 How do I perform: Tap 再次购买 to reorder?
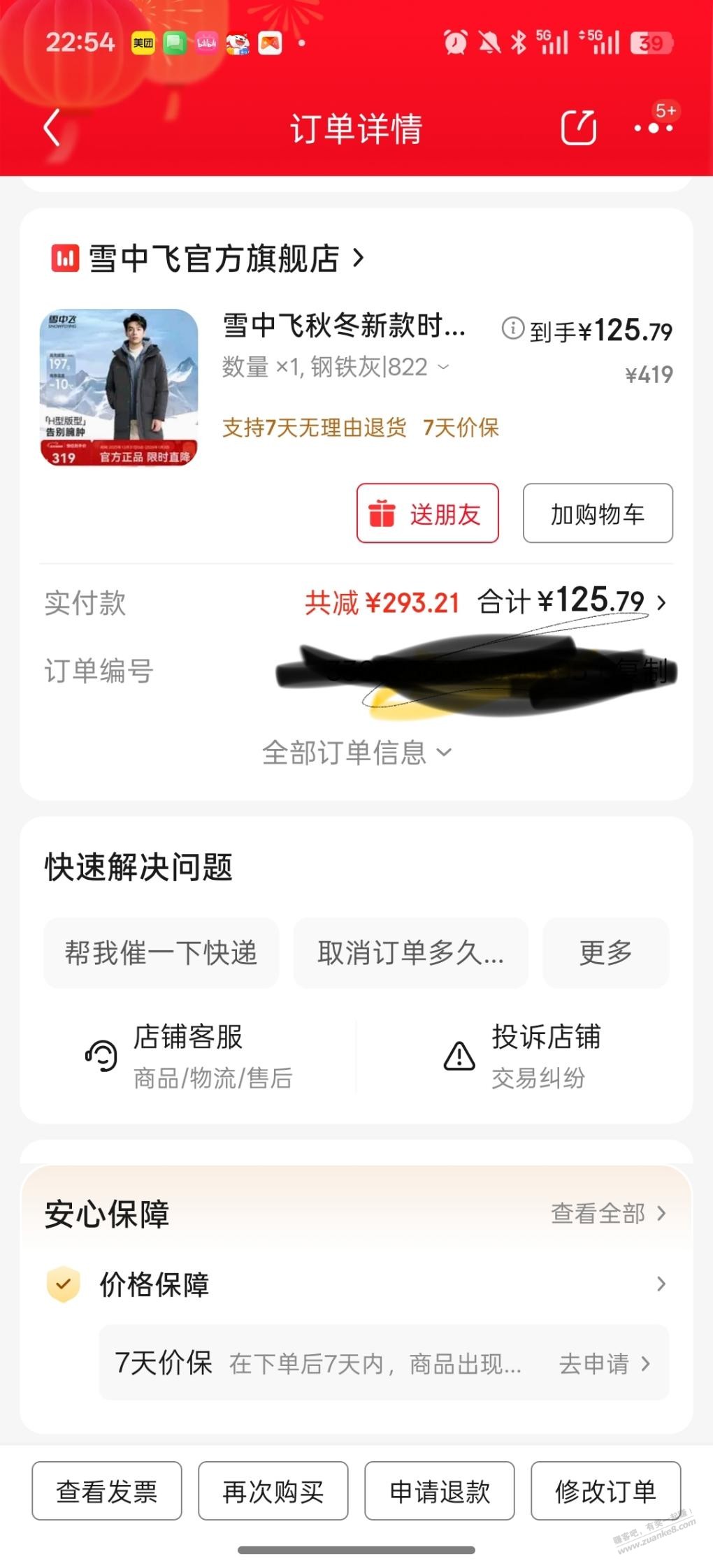[x=273, y=1491]
